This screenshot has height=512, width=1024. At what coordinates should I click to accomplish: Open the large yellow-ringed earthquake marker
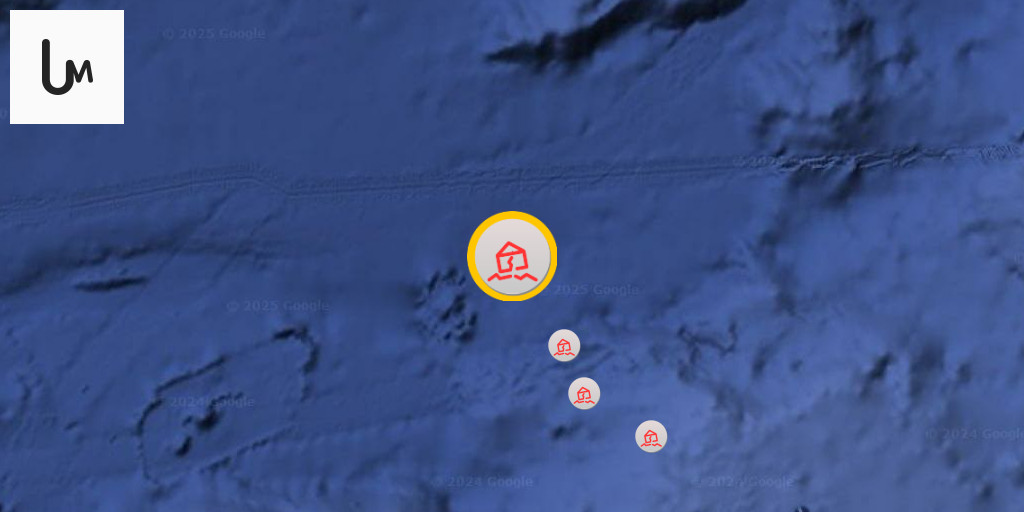[x=512, y=257]
